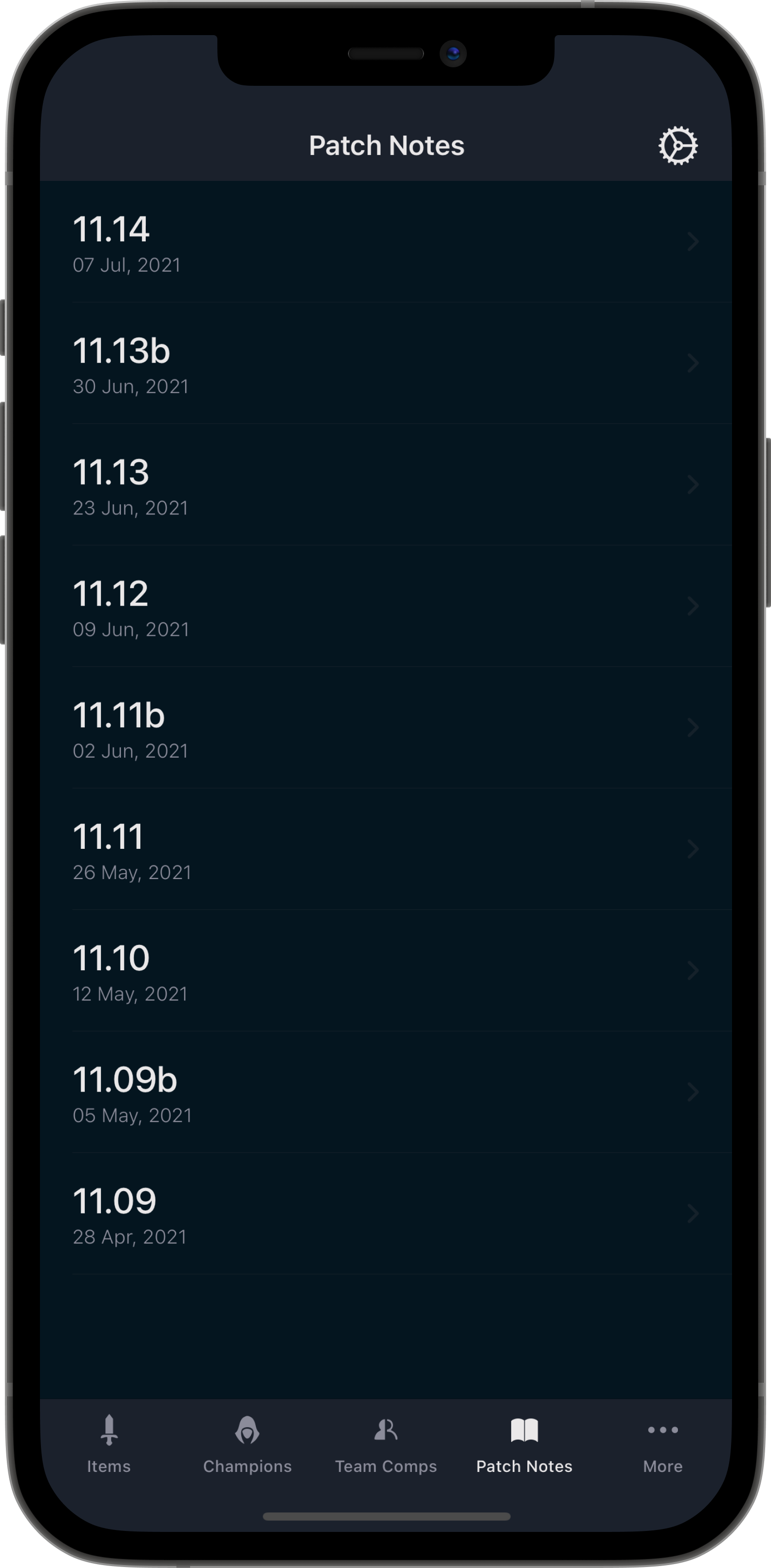View patch 11.13b from 30 Jun
771x1568 pixels.
[386, 363]
